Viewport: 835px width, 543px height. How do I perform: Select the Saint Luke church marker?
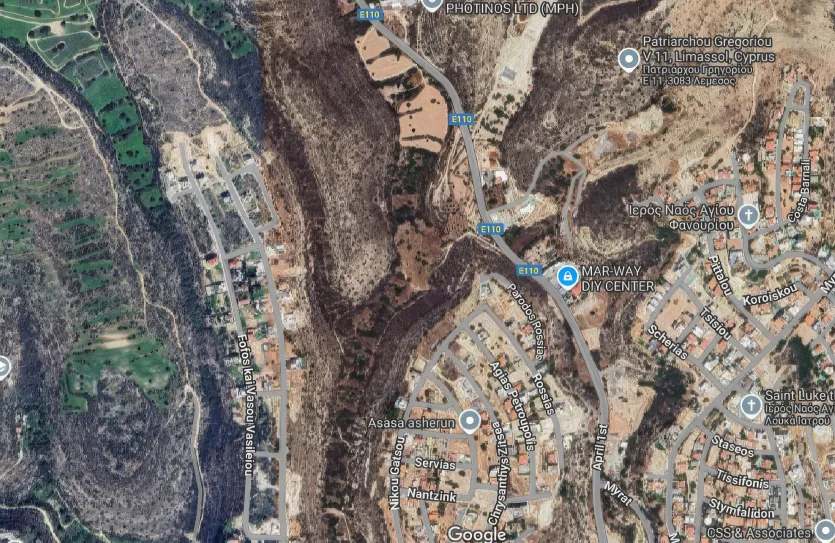click(750, 404)
